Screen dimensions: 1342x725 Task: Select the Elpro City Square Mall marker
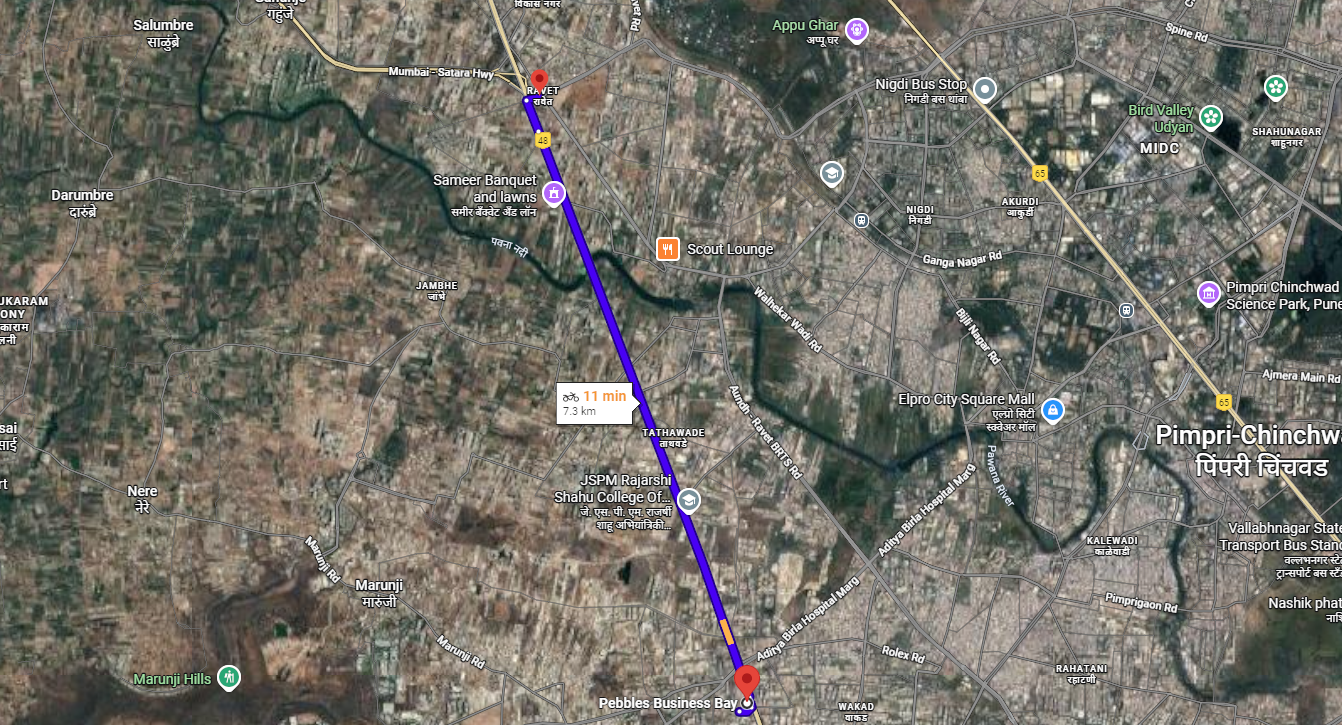[1051, 410]
